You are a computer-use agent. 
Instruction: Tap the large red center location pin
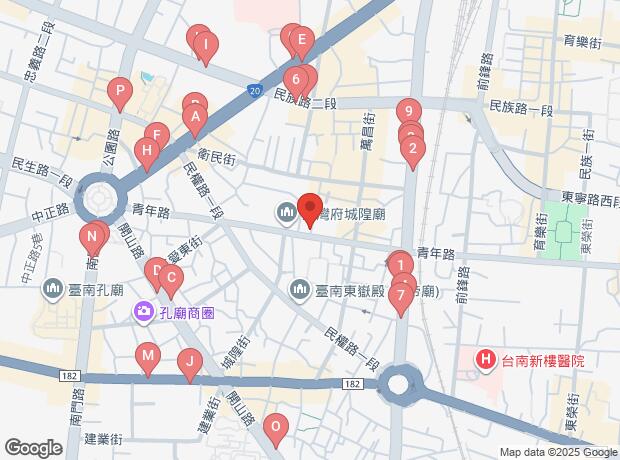pyautogui.click(x=310, y=210)
